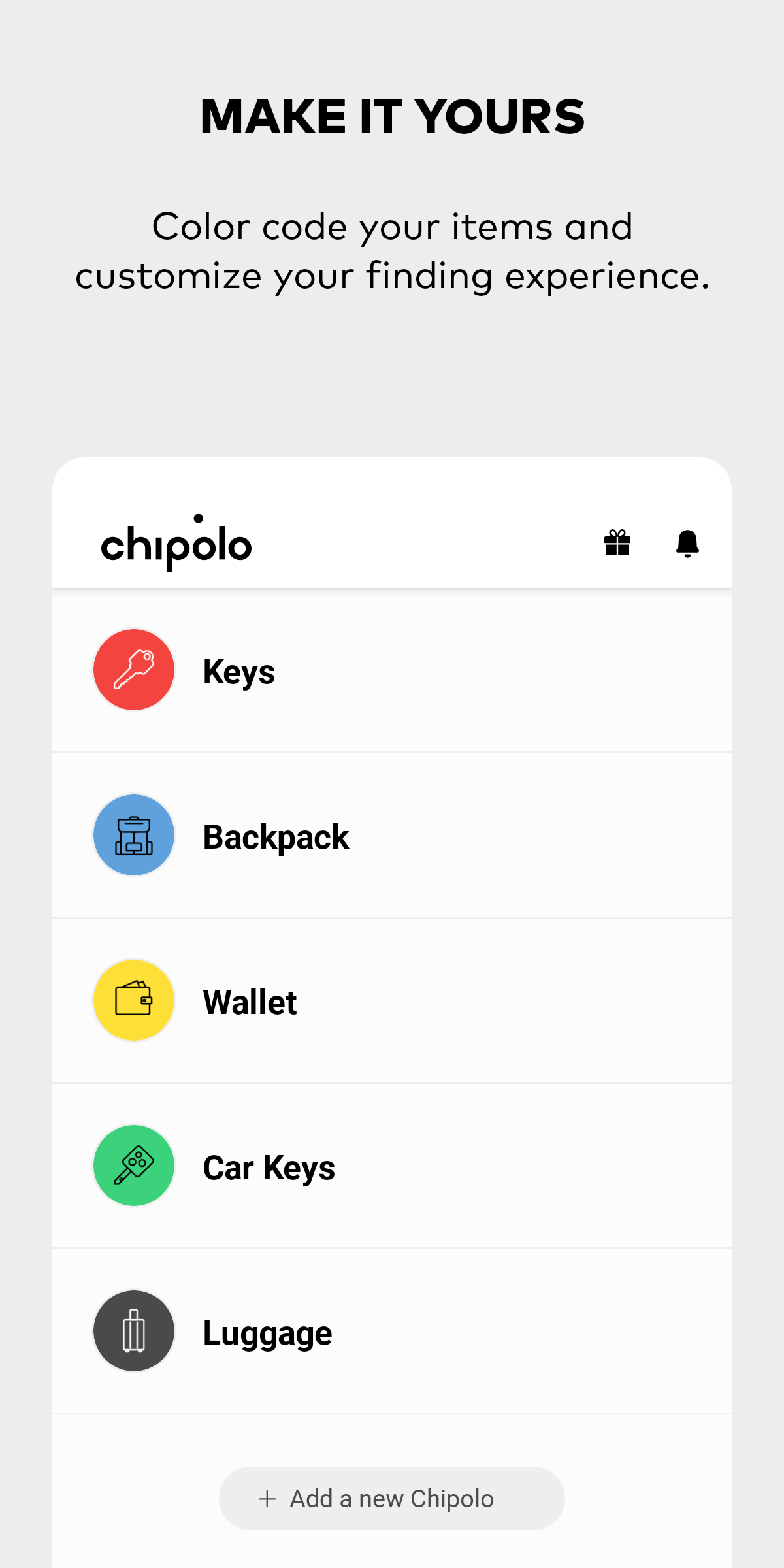Open notifications via the bell icon
The width and height of the screenshot is (784, 1568).
click(x=687, y=544)
